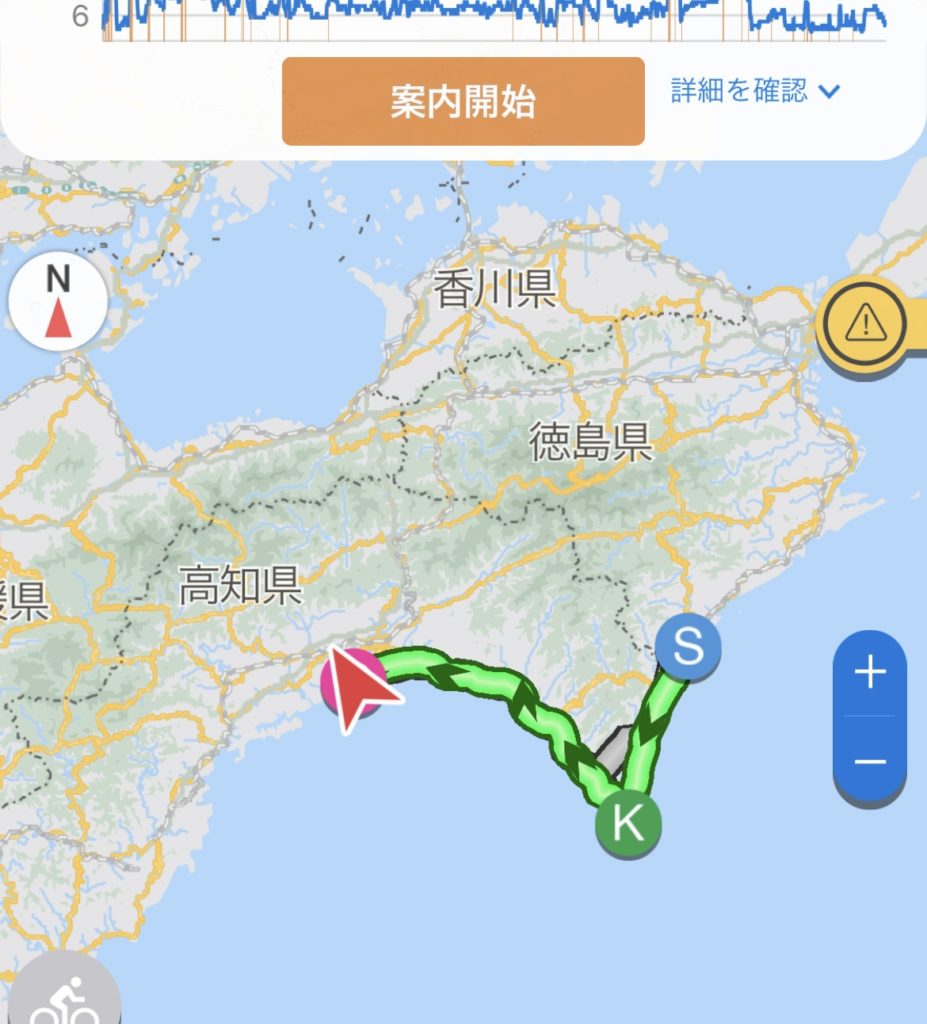Expand 詳細を確認 route details
This screenshot has height=1024, width=927.
pyautogui.click(x=755, y=92)
